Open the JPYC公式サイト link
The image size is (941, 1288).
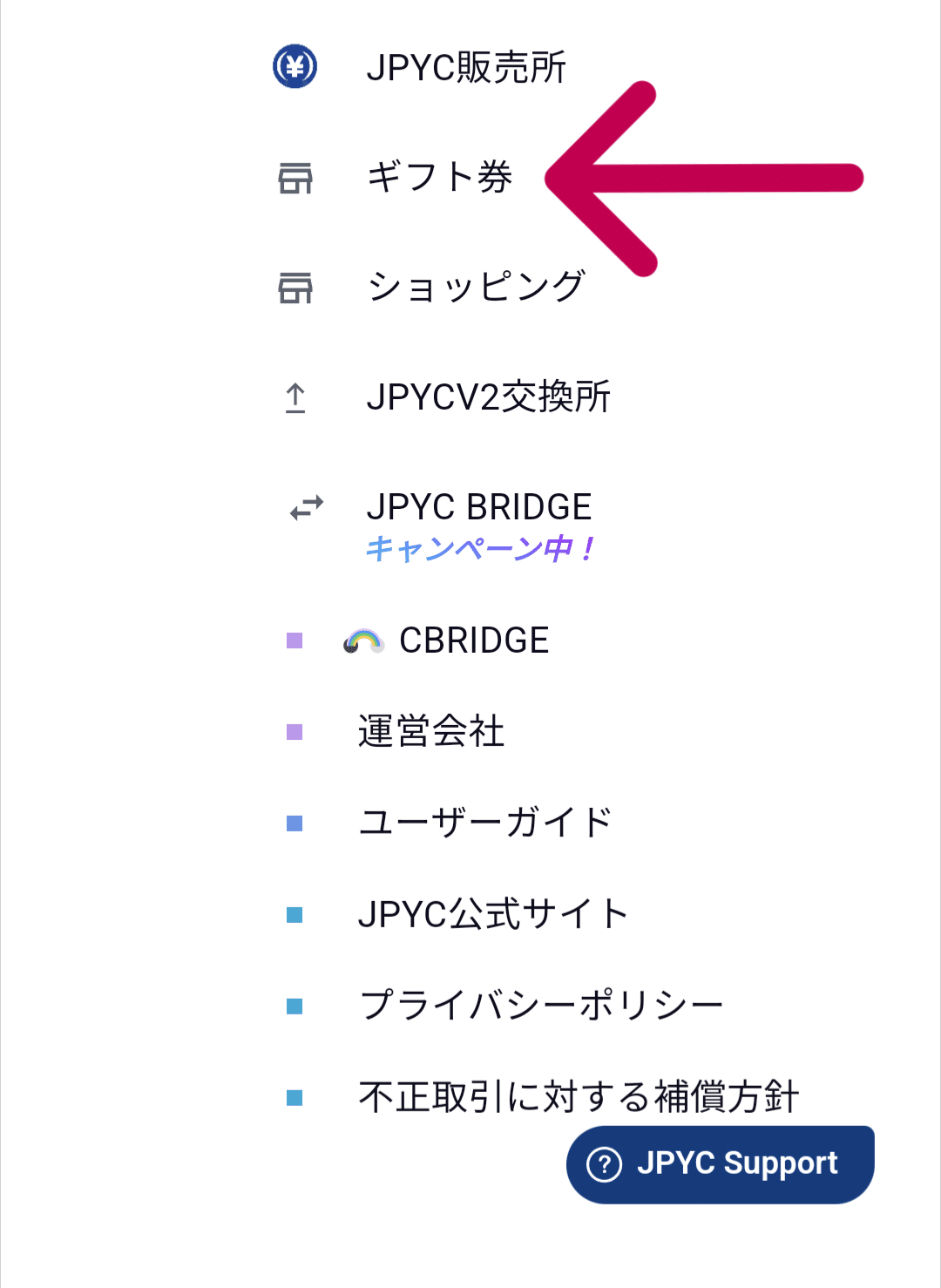[x=492, y=912]
